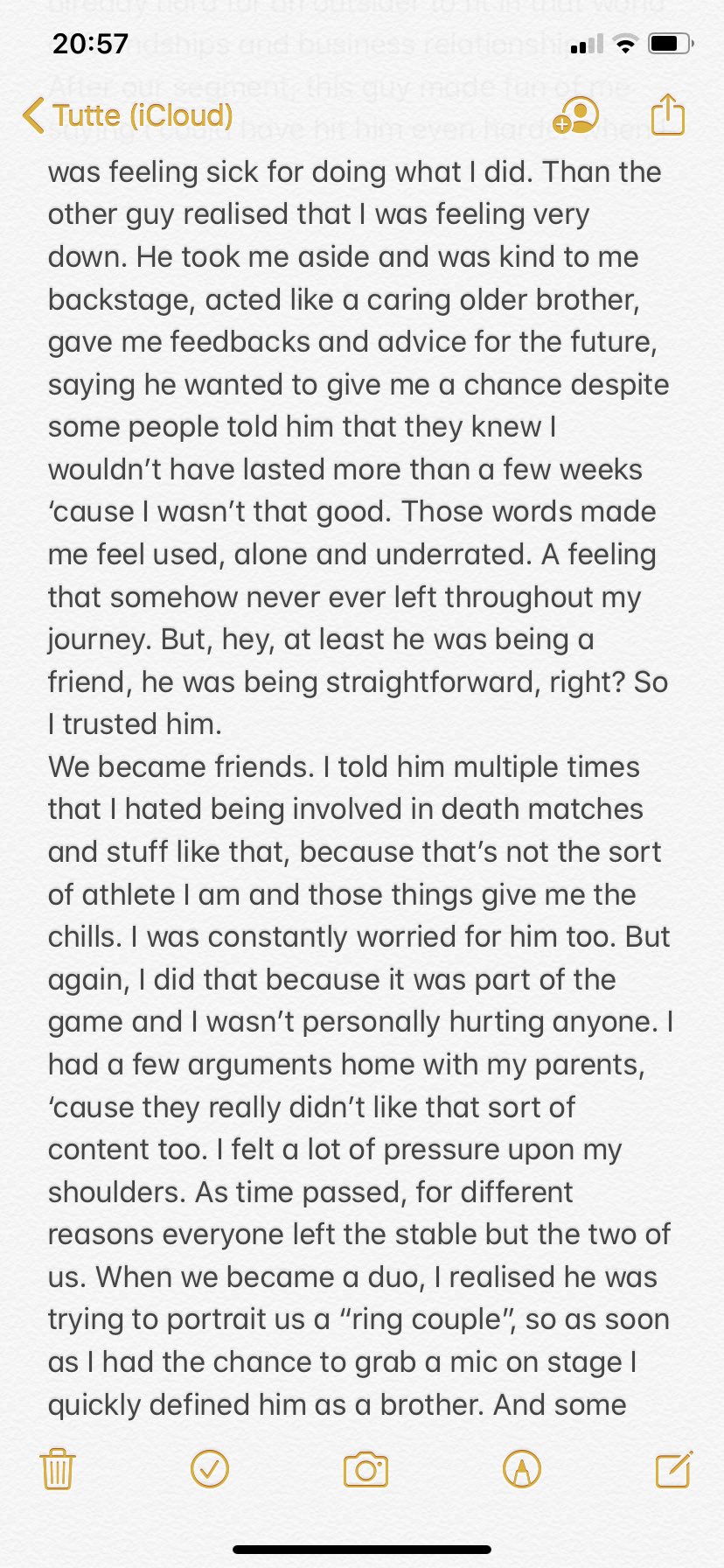Open the share sheet
724x1568 pixels.
pos(668,115)
